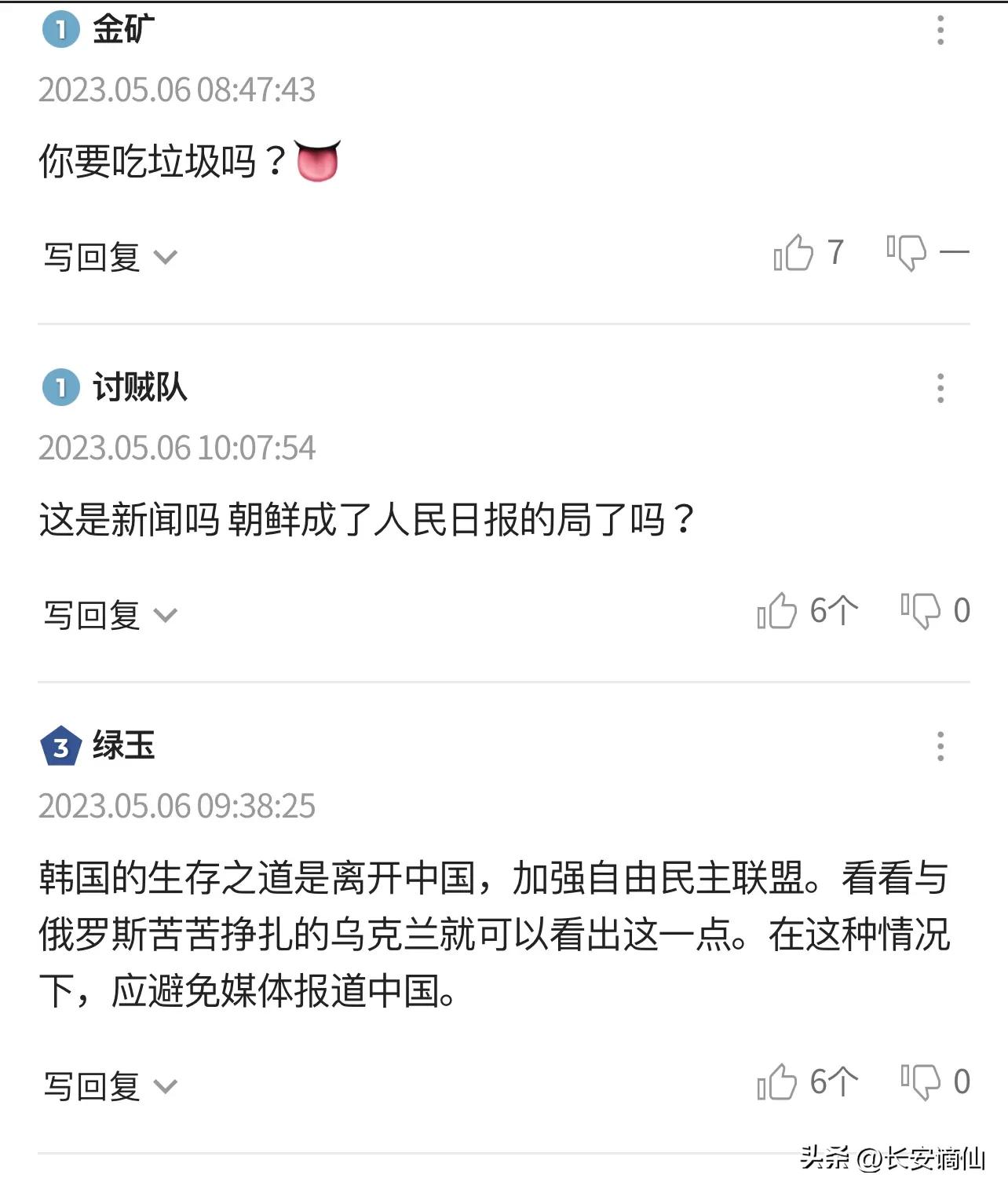Expand the 写回复 chevron under 绿玉's comment
Viewport: 1008px width, 1193px height.
166,1089
